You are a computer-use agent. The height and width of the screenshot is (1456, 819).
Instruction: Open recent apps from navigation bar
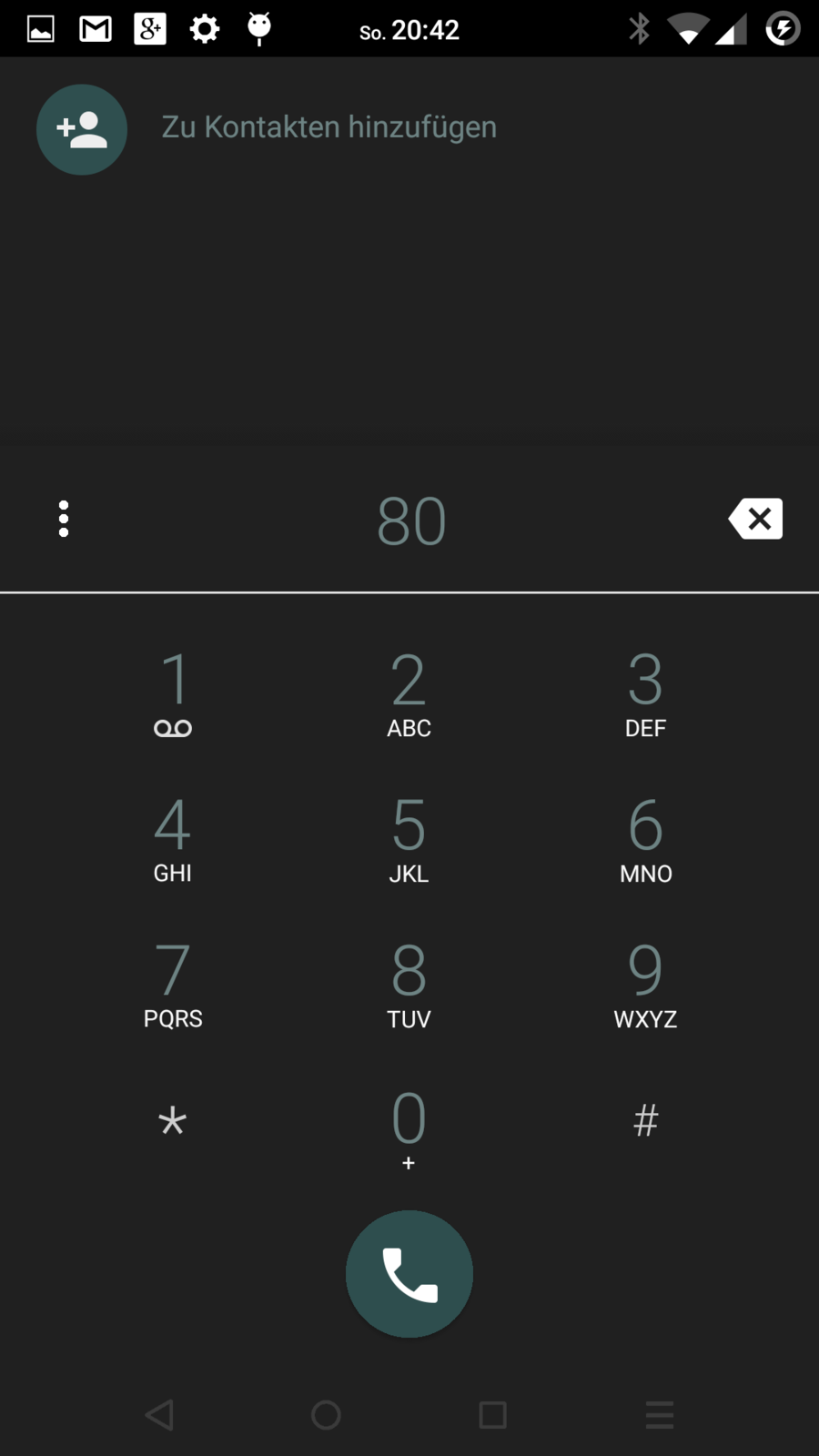(x=492, y=1415)
